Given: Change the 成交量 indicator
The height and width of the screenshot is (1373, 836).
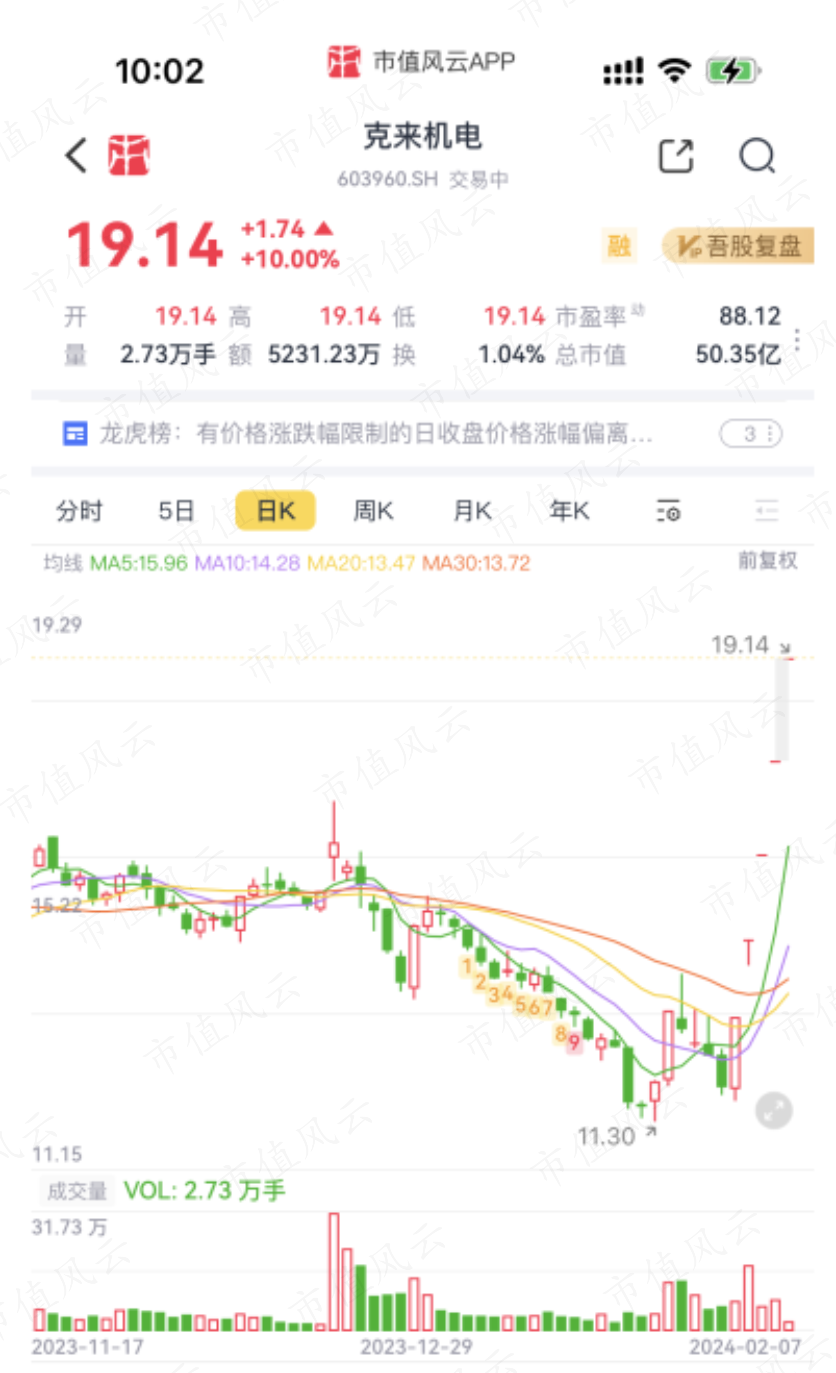Looking at the screenshot, I should pyautogui.click(x=77, y=1191).
